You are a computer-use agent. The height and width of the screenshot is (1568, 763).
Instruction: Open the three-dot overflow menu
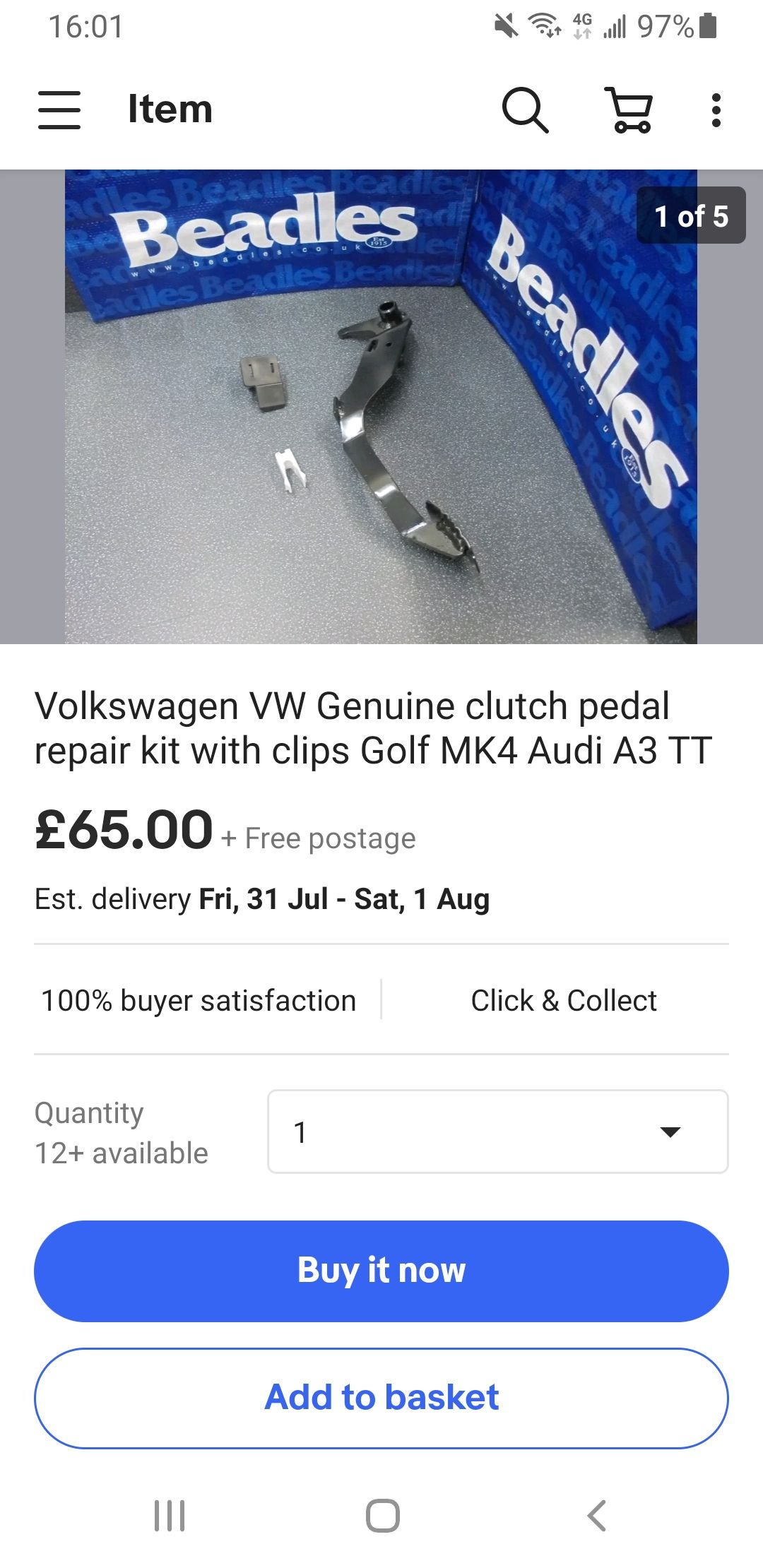click(x=716, y=110)
